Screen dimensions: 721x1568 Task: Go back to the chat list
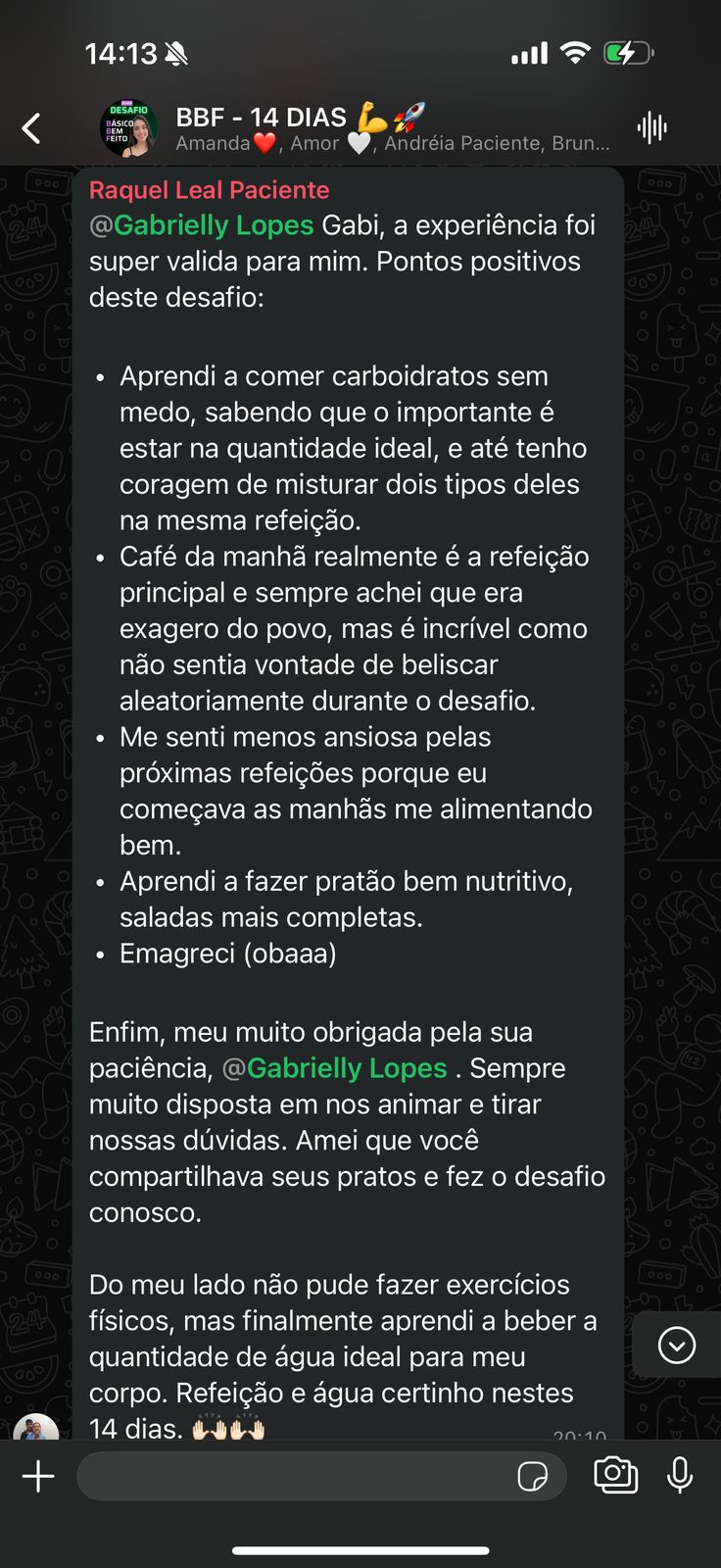(31, 128)
